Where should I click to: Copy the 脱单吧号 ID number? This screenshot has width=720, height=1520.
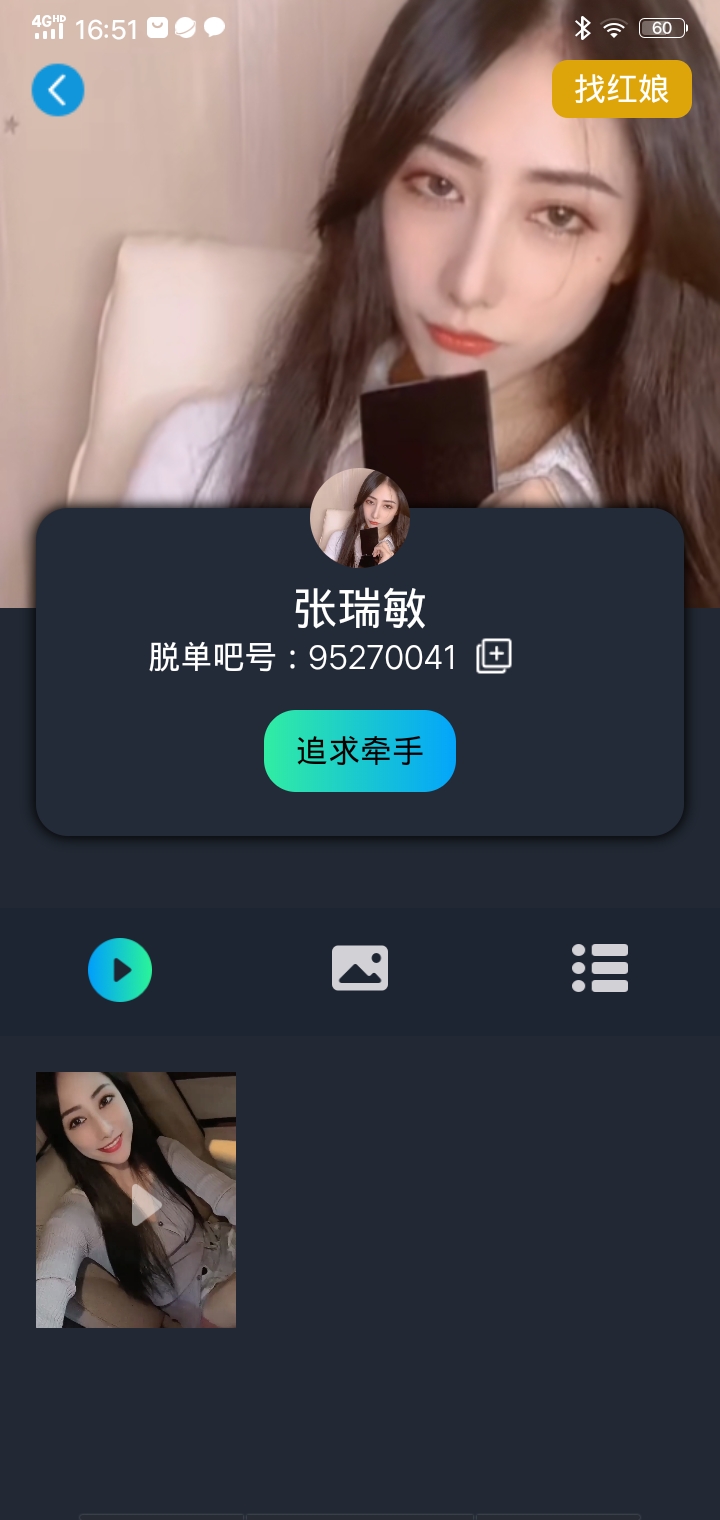pos(494,657)
